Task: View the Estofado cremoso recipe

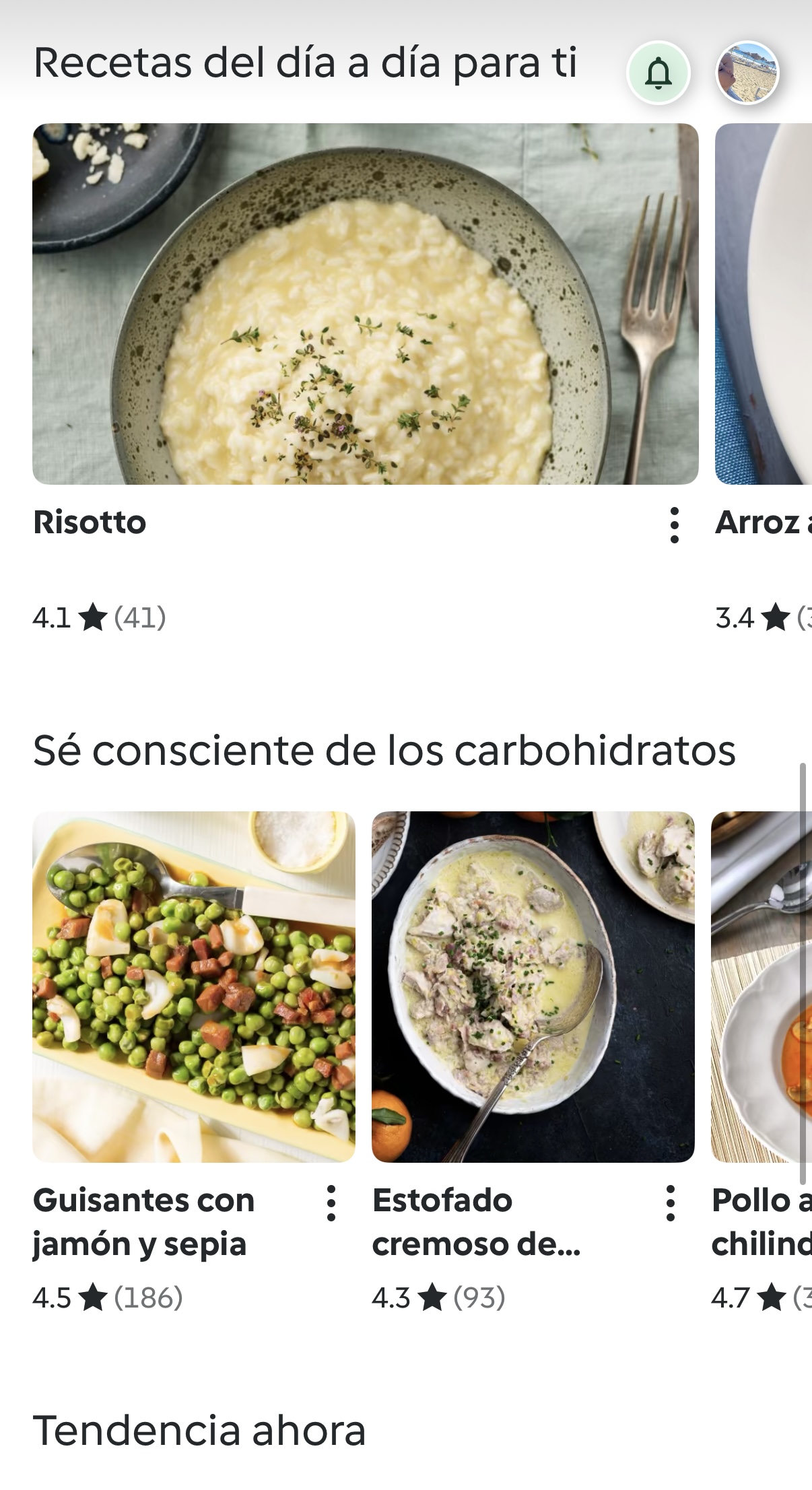Action: coord(533,986)
